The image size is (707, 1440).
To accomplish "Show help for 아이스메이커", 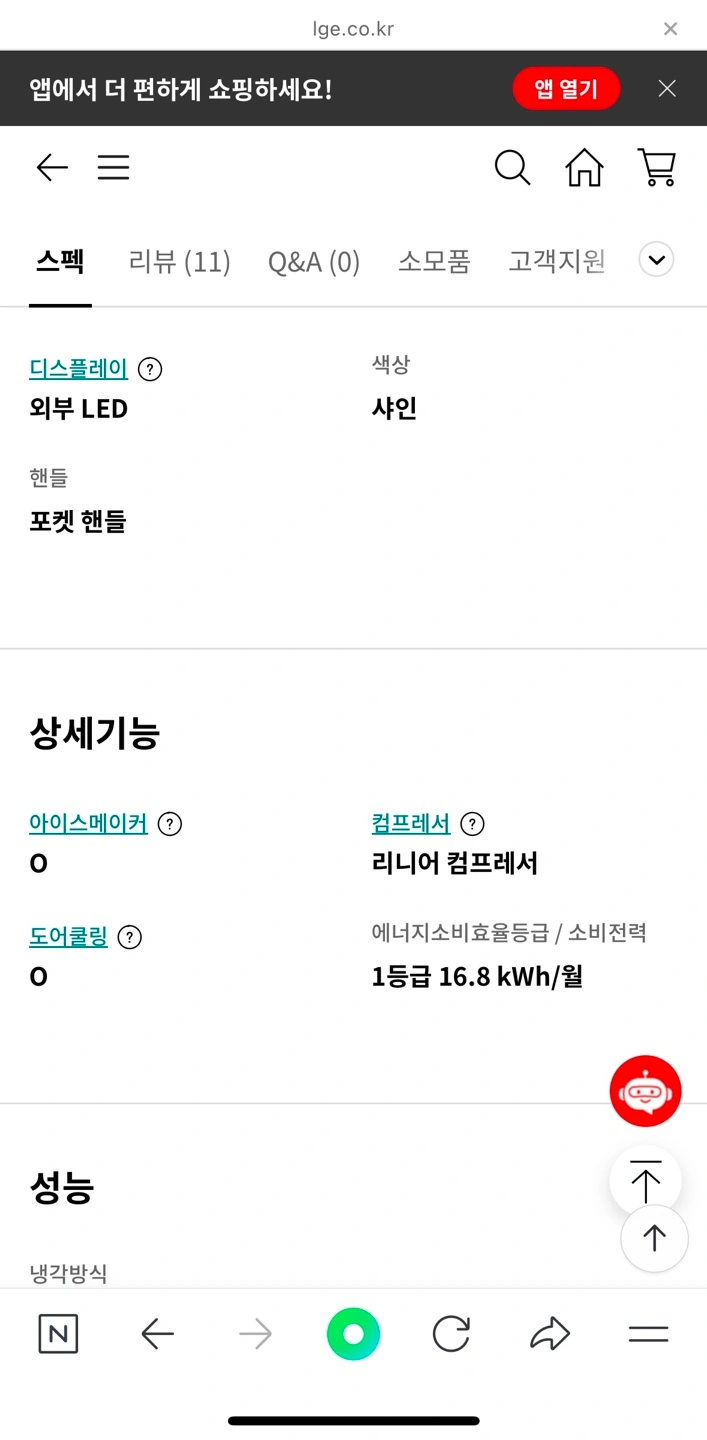I will pos(171,824).
